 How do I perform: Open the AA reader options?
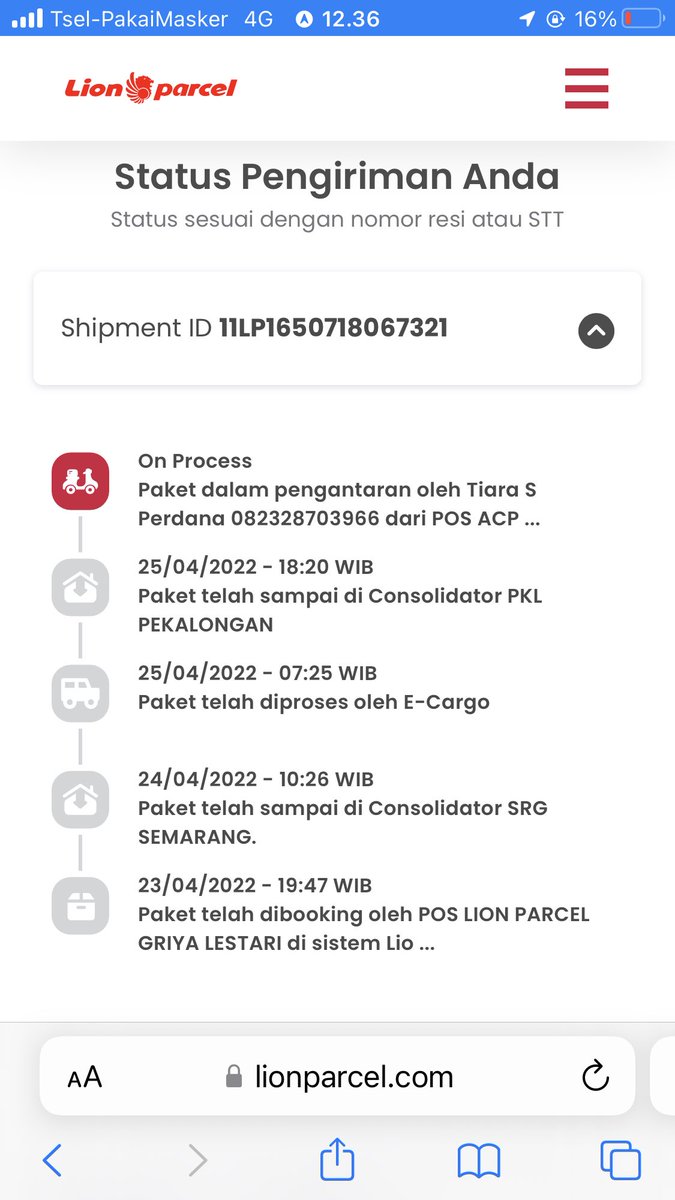point(85,1077)
